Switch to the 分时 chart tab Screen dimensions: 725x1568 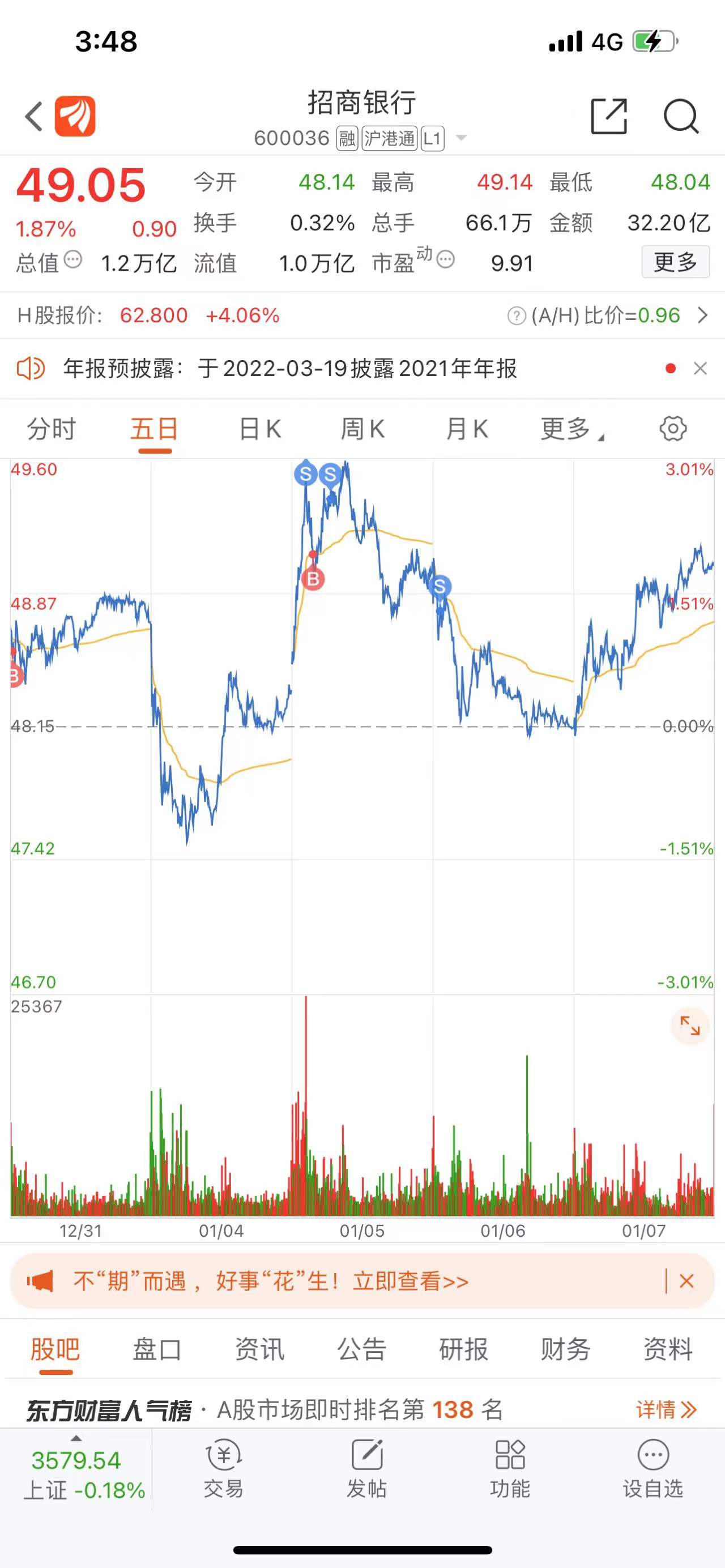[x=51, y=429]
